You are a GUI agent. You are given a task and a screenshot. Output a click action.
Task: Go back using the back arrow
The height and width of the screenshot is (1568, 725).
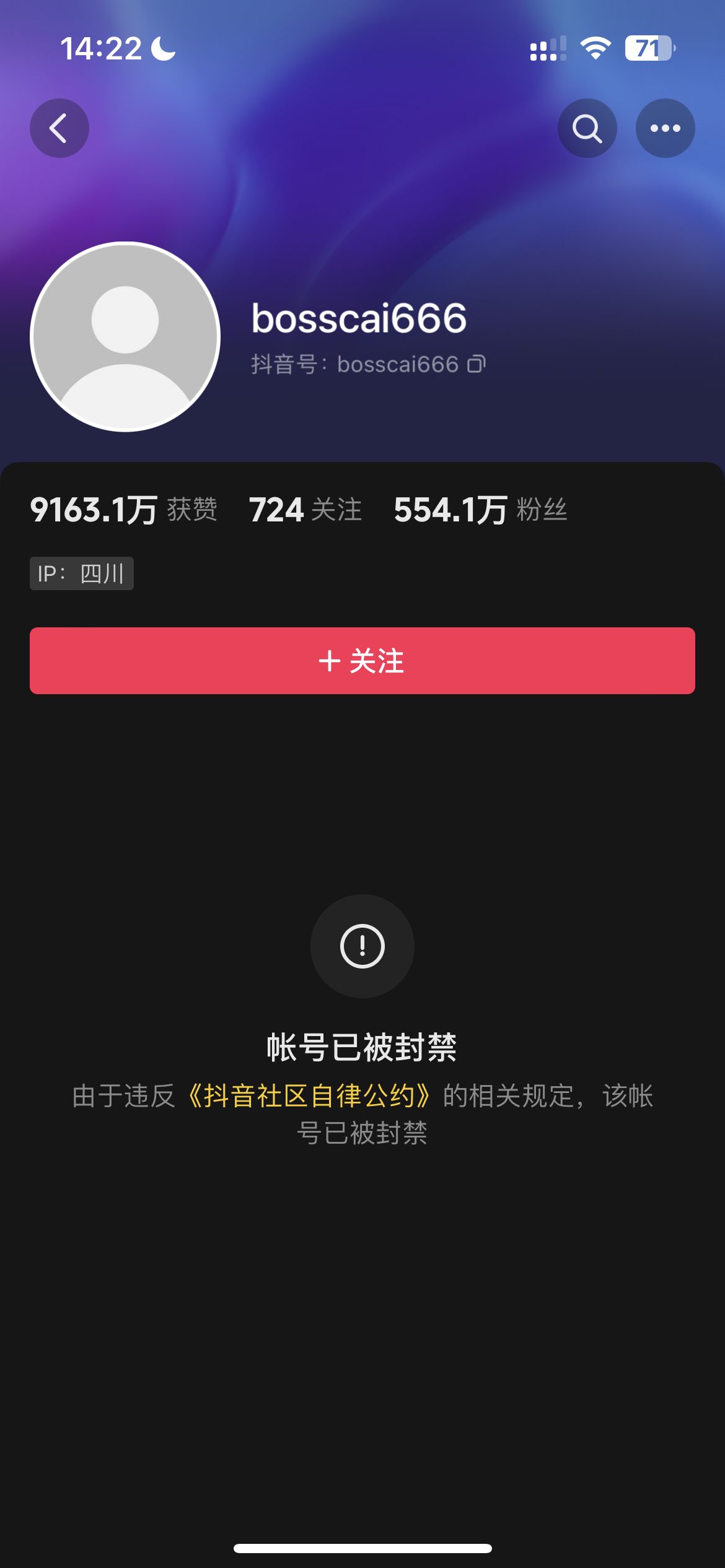pos(59,128)
